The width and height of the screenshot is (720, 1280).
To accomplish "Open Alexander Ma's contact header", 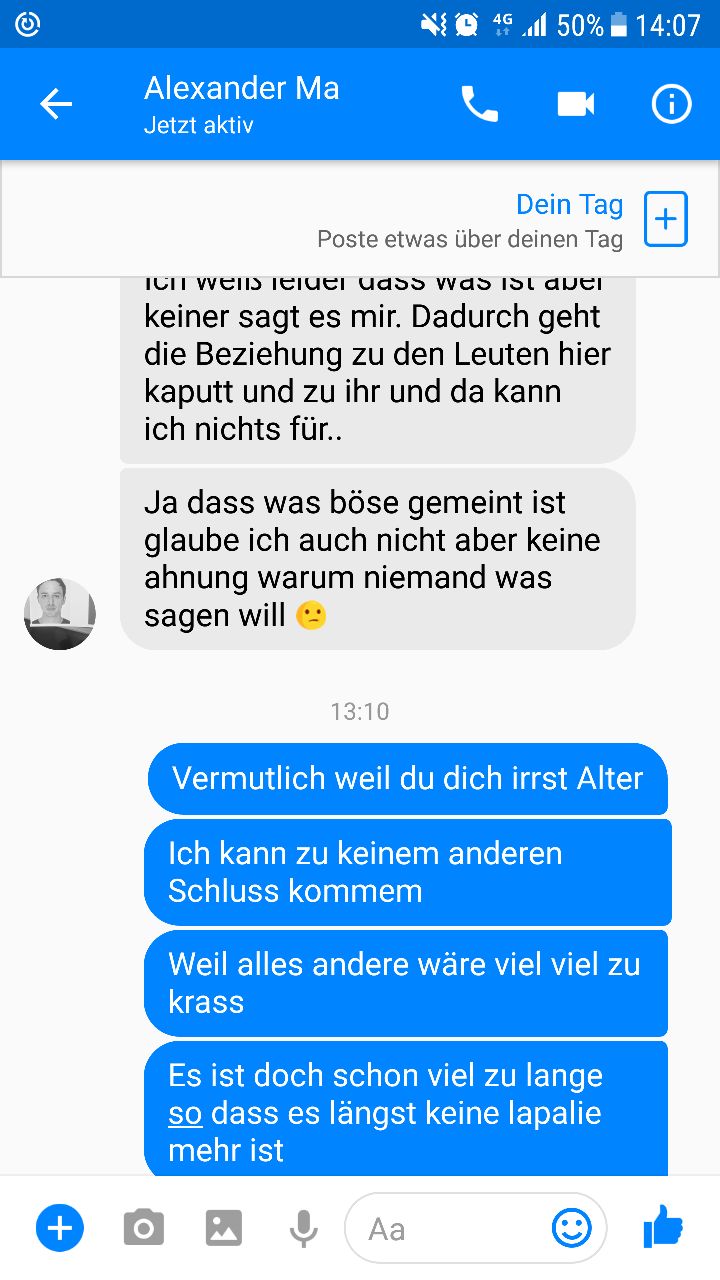I will (242, 104).
